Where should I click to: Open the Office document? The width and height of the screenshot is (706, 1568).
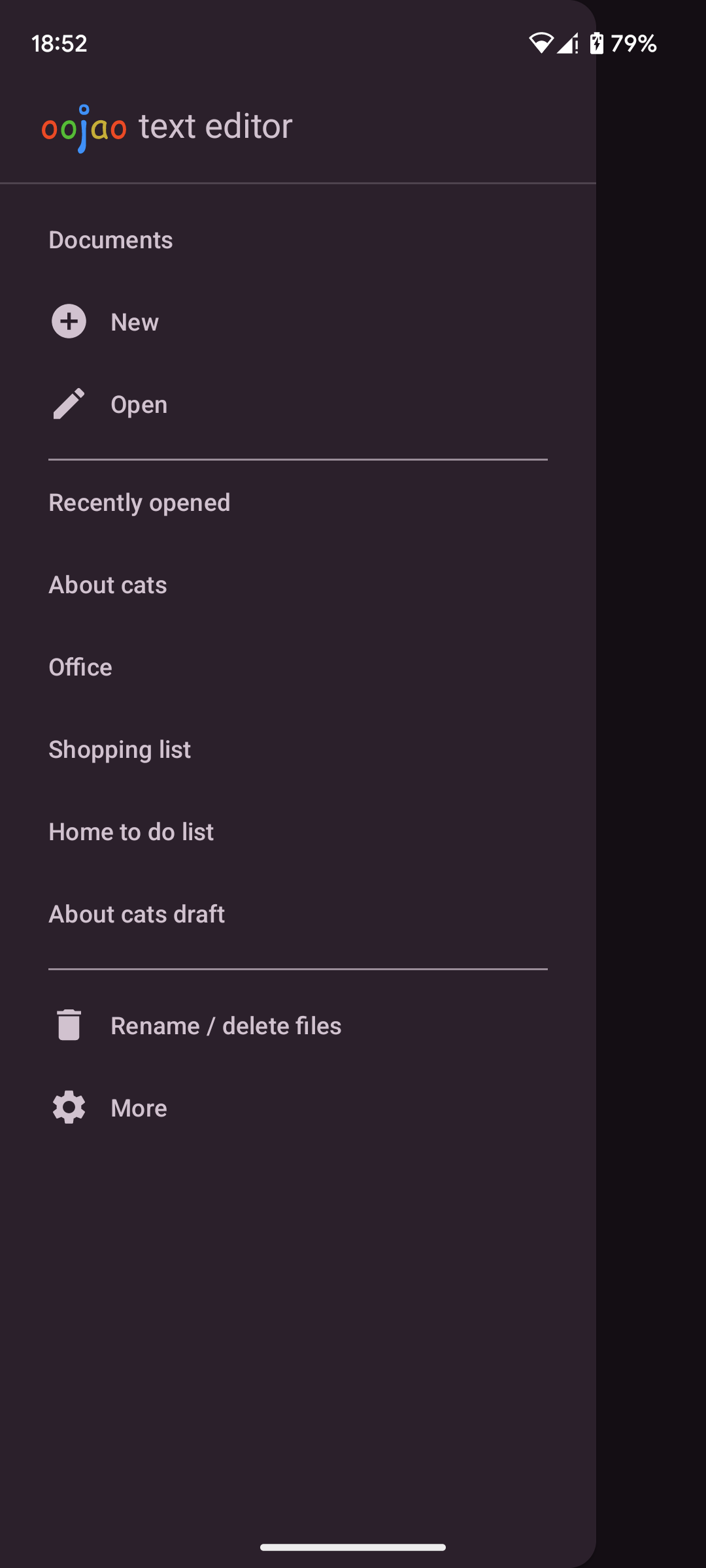tap(298, 667)
